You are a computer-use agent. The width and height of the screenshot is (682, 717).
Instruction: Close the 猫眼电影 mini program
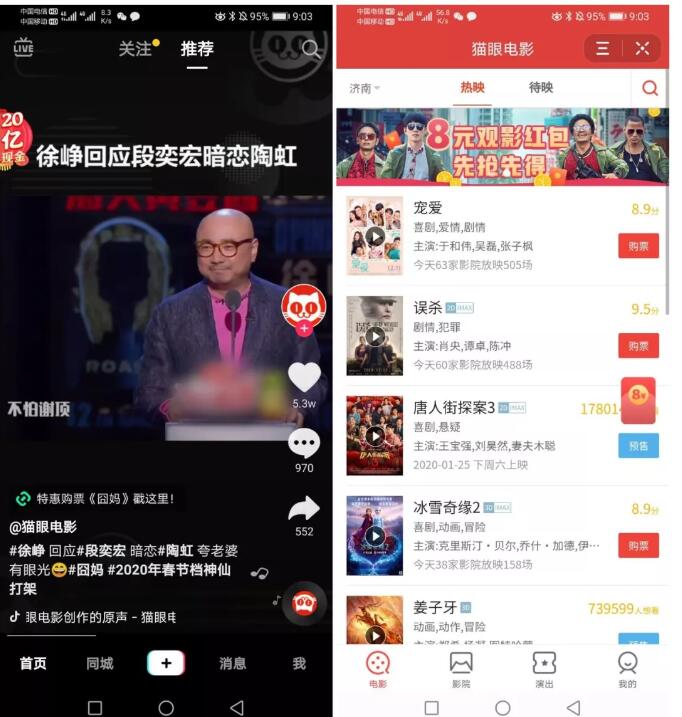642,49
